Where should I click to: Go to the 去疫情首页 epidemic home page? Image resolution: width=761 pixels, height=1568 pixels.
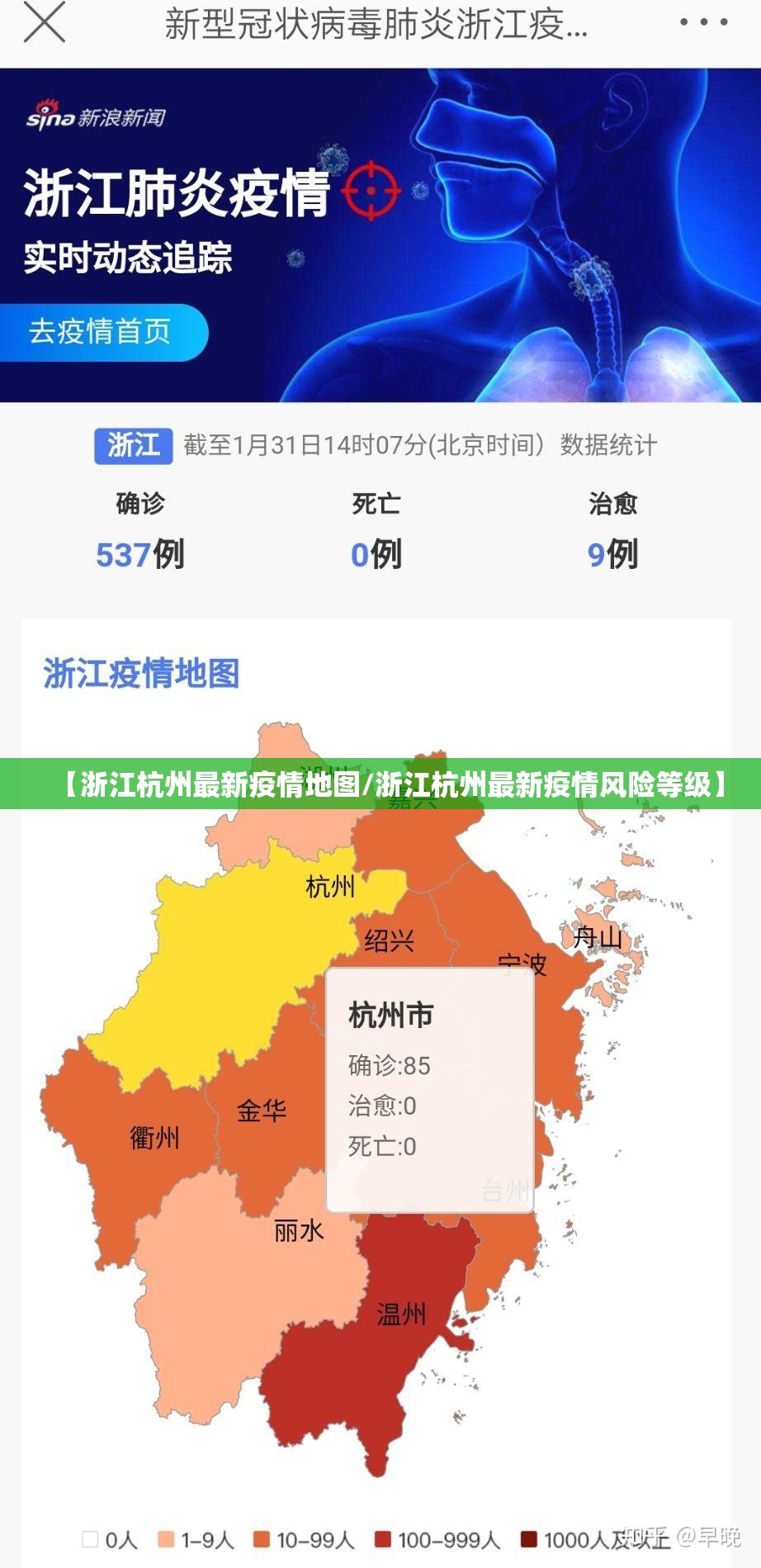(101, 332)
